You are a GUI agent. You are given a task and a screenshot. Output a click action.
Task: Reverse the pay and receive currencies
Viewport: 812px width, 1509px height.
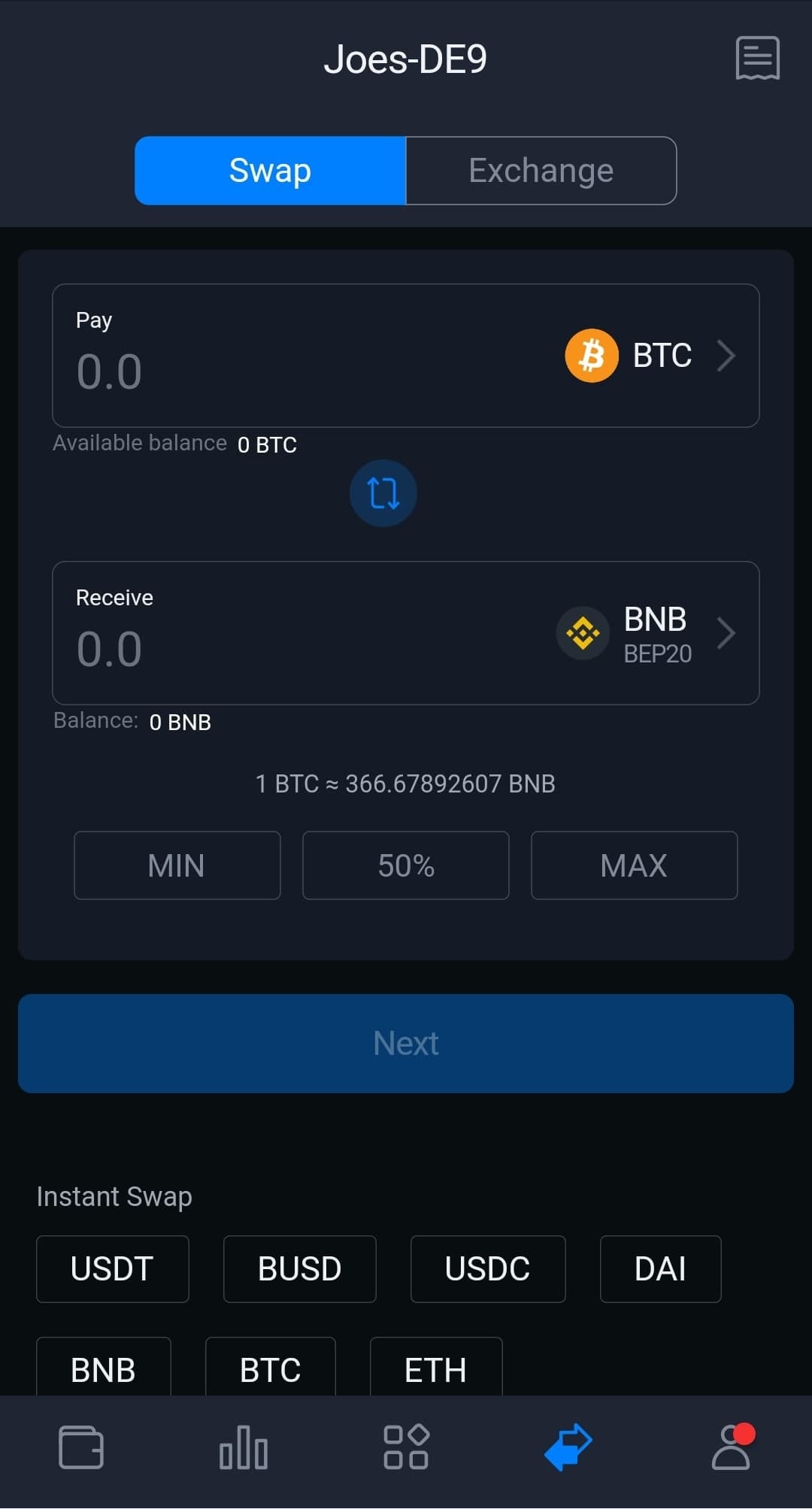pyautogui.click(x=383, y=493)
